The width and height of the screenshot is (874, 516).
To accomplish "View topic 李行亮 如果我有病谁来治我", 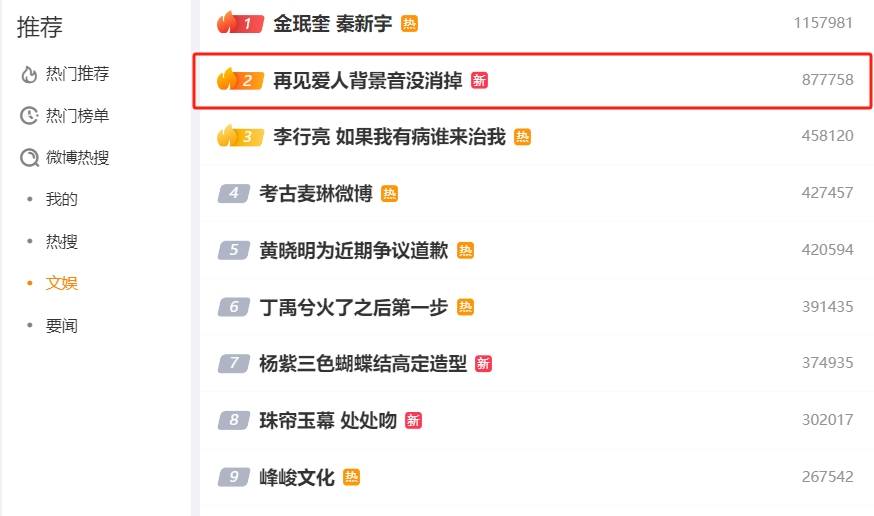I will point(389,137).
